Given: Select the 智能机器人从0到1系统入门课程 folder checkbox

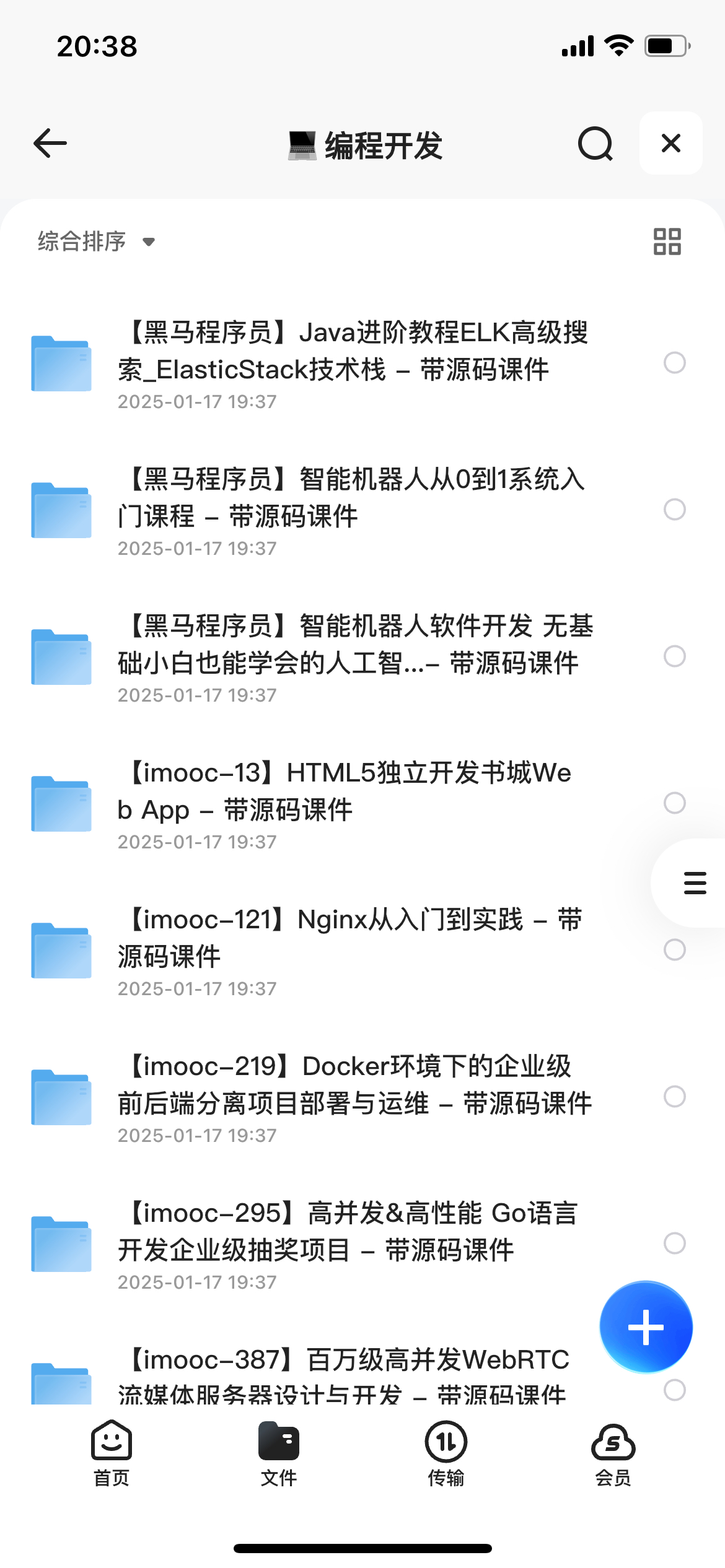Looking at the screenshot, I should click(674, 510).
